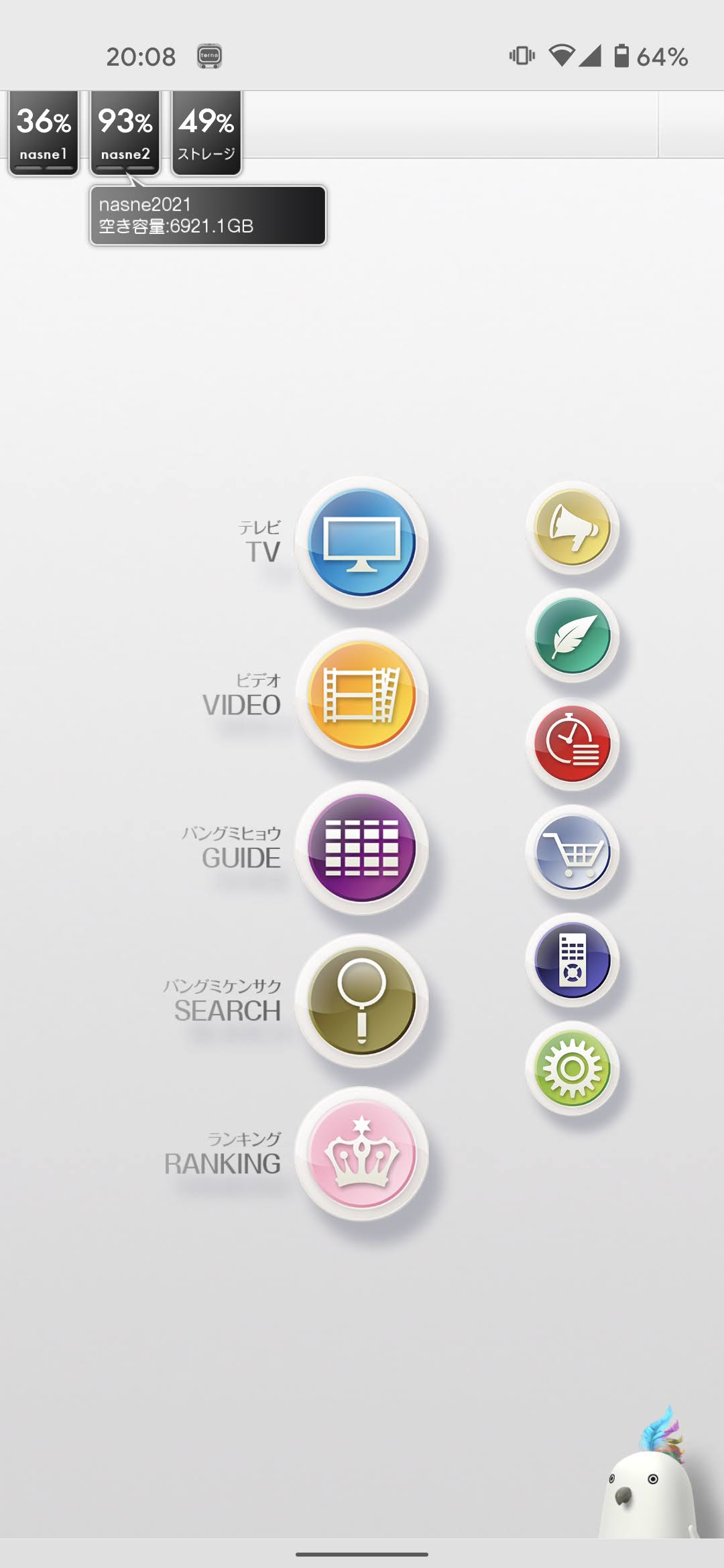Open the RANKING section
Image resolution: width=724 pixels, height=1568 pixels.
pos(362,1153)
